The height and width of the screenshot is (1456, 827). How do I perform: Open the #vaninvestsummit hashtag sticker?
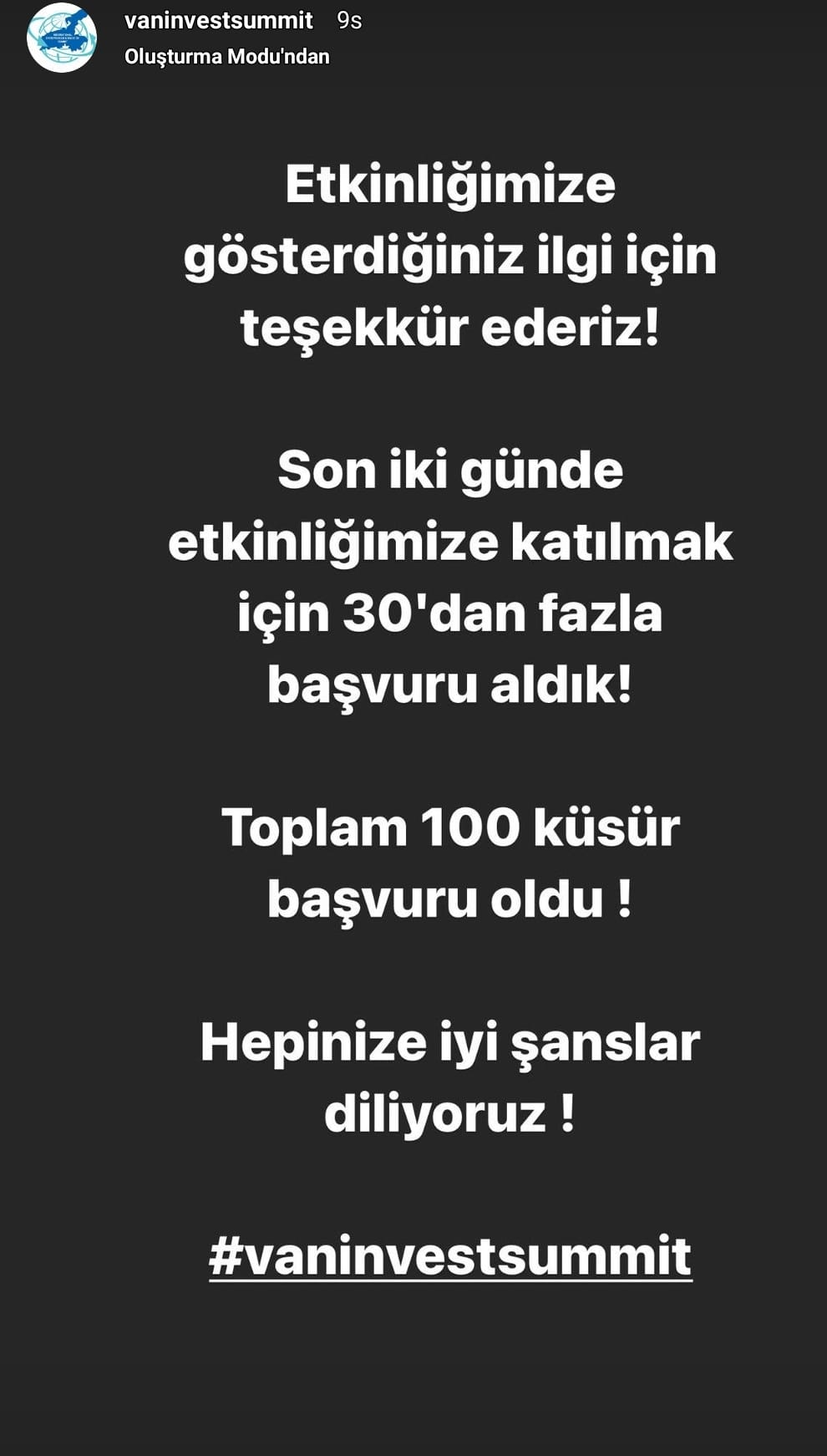click(x=450, y=1255)
